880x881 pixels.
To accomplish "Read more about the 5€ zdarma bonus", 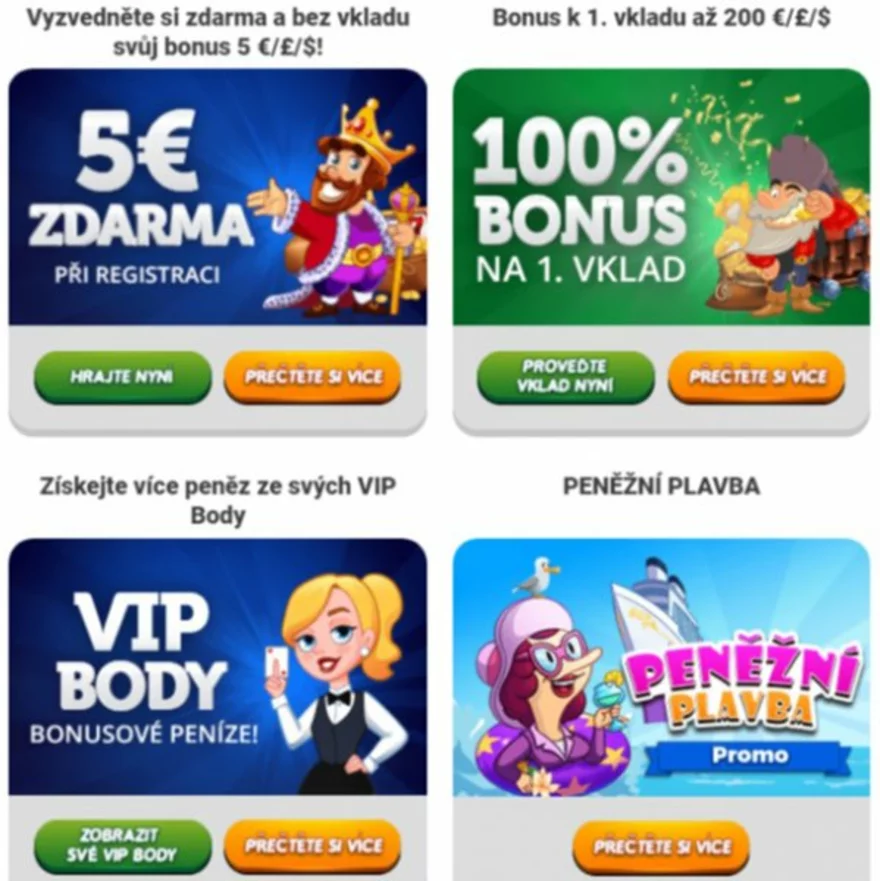I will tap(313, 377).
